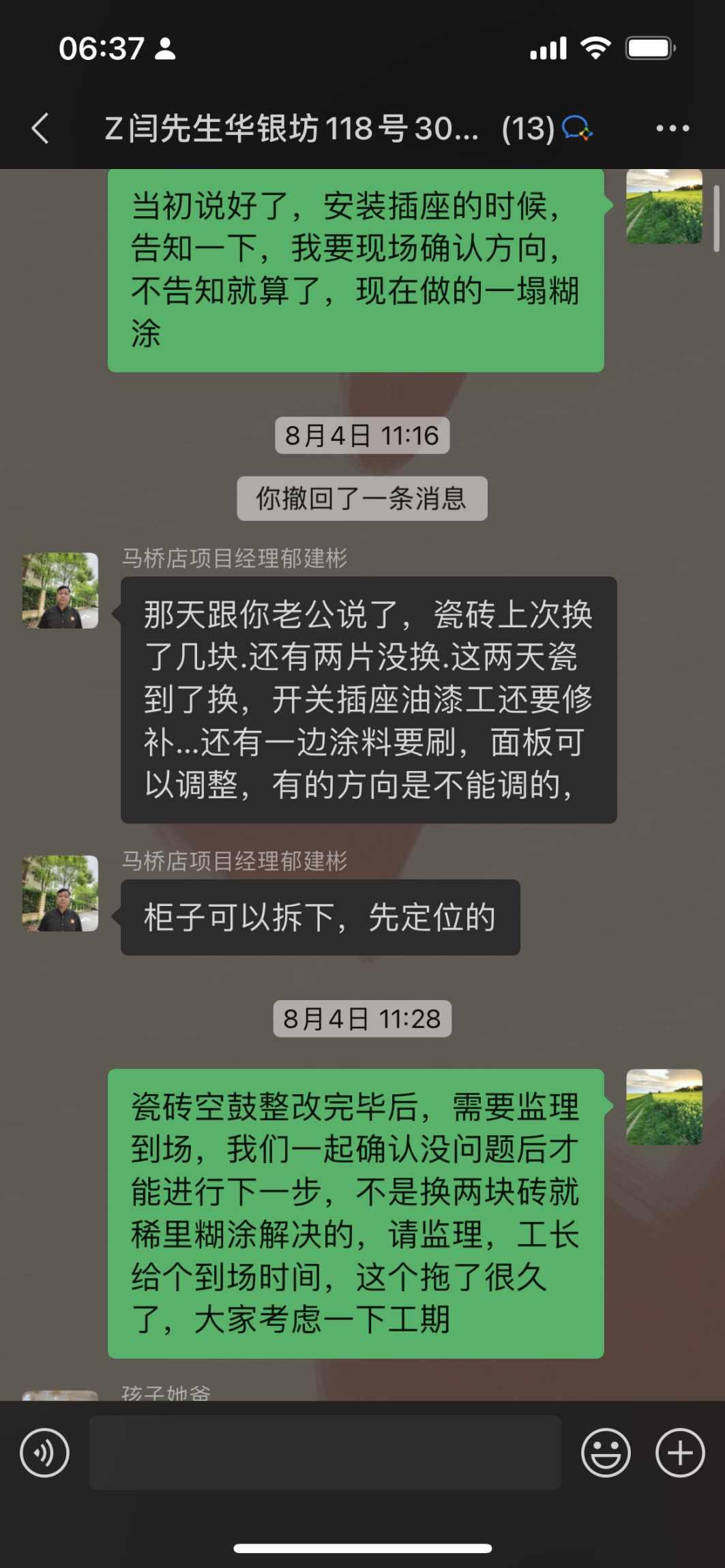Open the plus attachments menu
725x1568 pixels.
(679, 1453)
